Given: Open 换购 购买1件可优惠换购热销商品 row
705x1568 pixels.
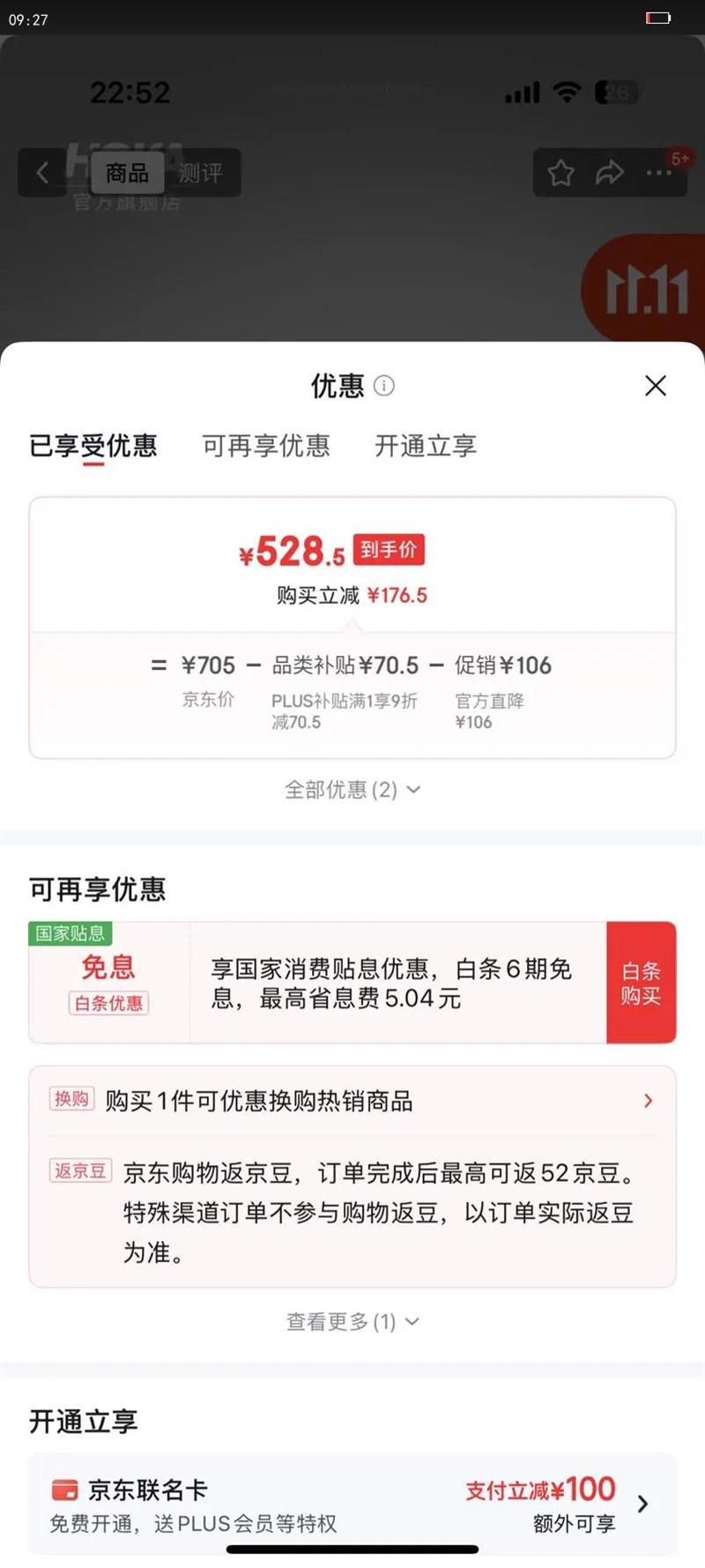Looking at the screenshot, I should coord(352,1101).
